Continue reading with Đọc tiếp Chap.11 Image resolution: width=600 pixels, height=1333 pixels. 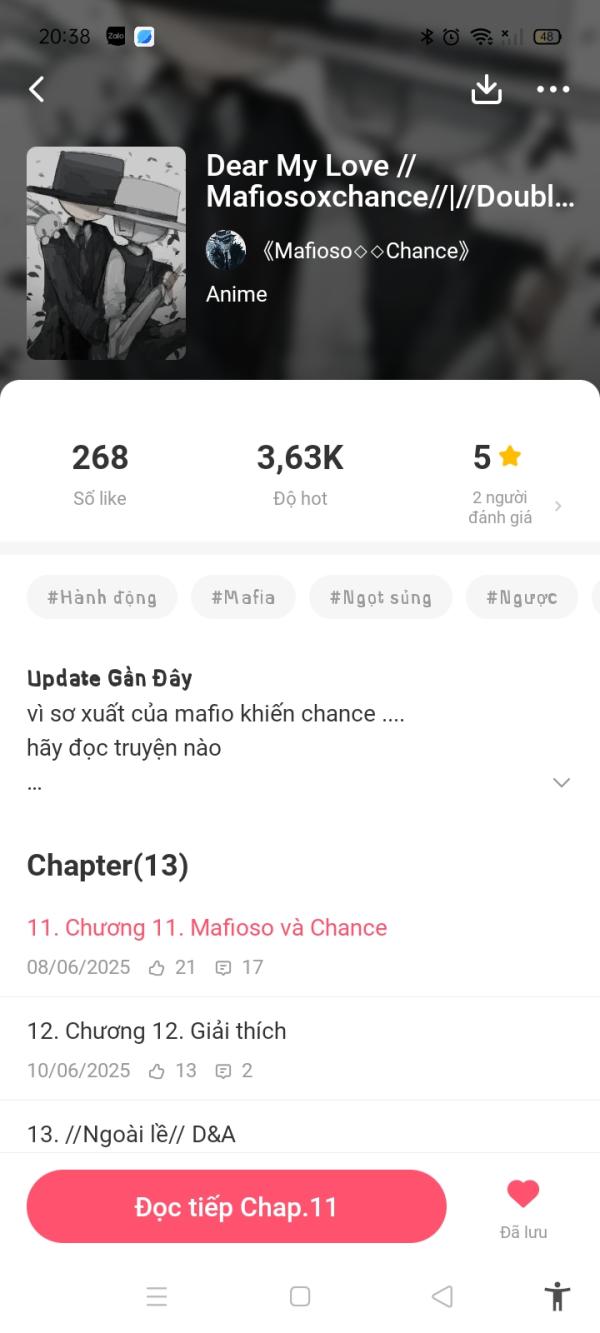point(236,1207)
